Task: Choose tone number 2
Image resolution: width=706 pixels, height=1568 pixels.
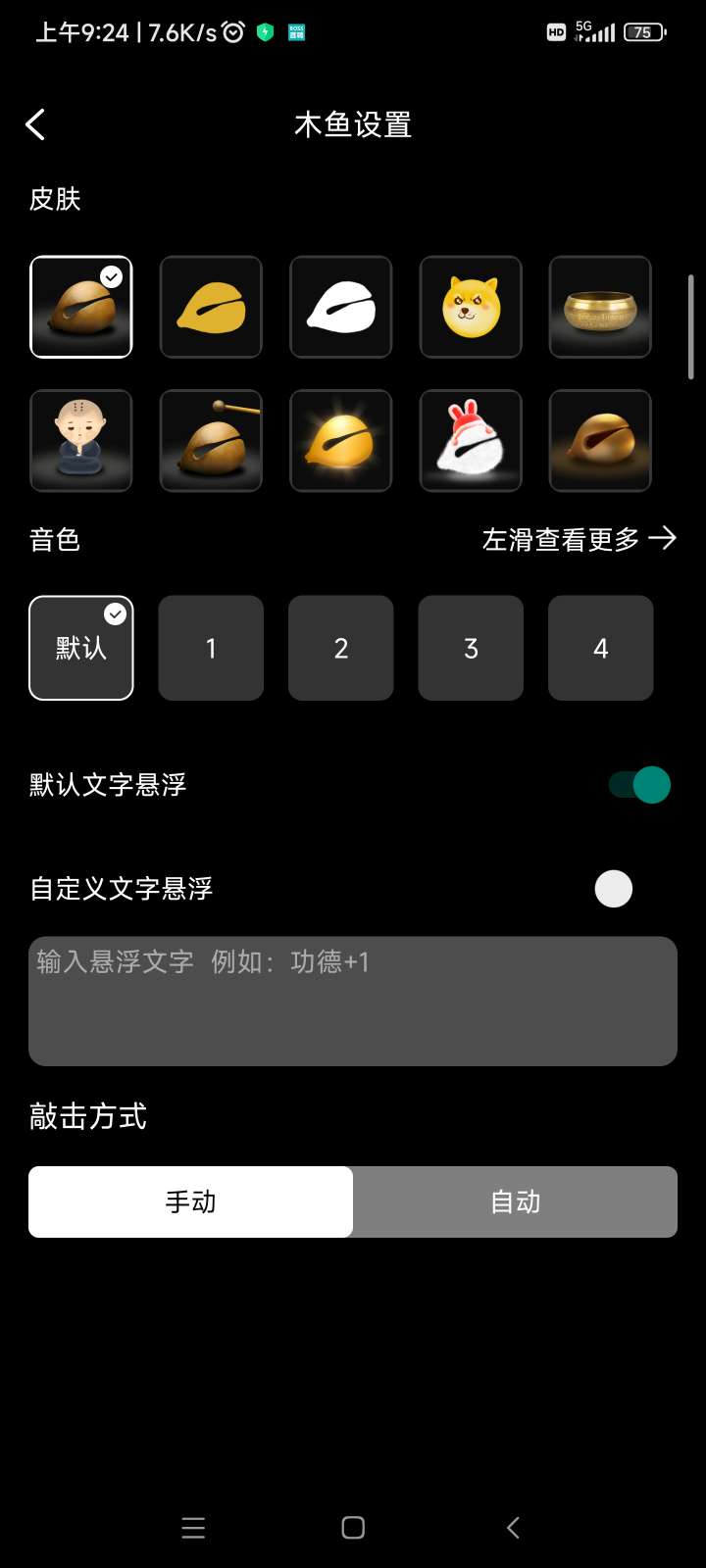Action: [341, 648]
